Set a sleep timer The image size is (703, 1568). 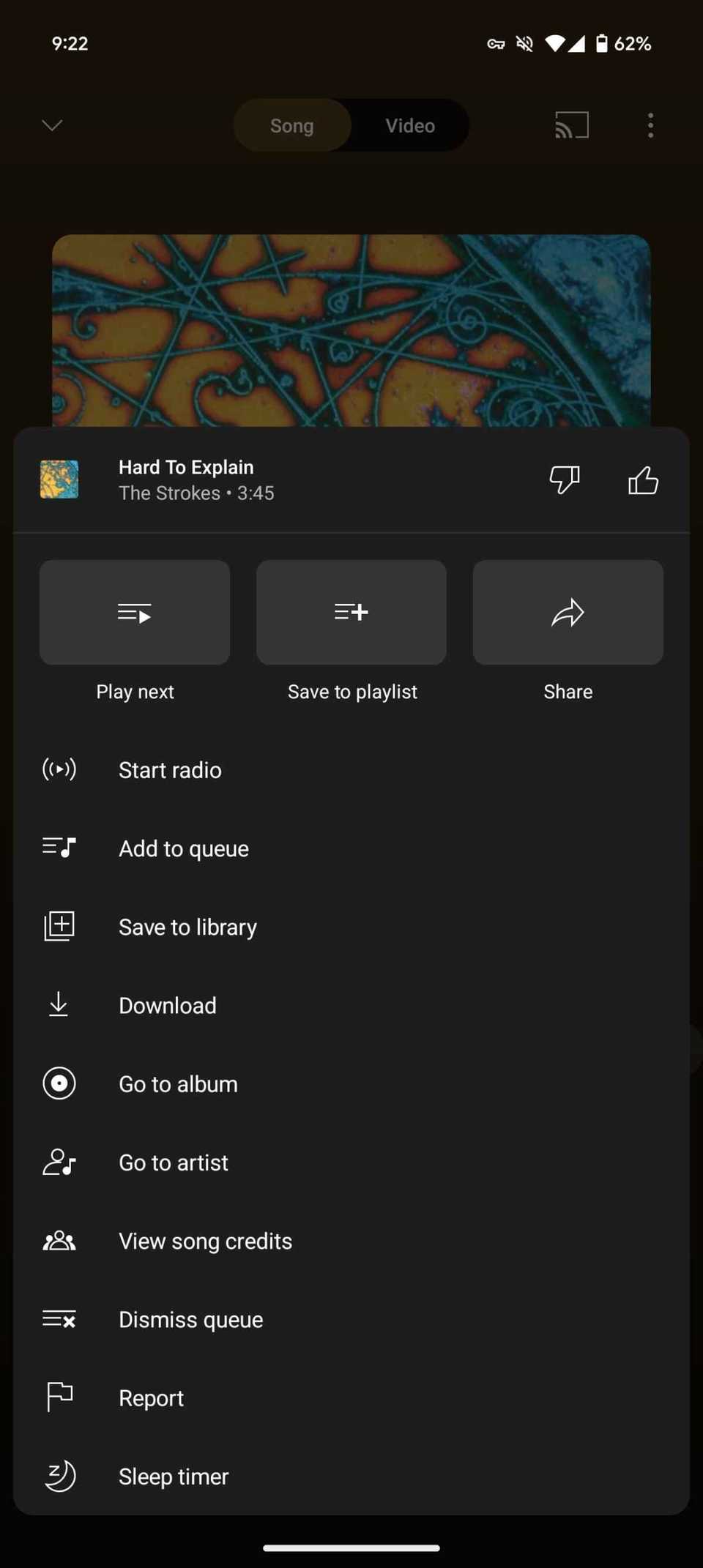tap(173, 1476)
